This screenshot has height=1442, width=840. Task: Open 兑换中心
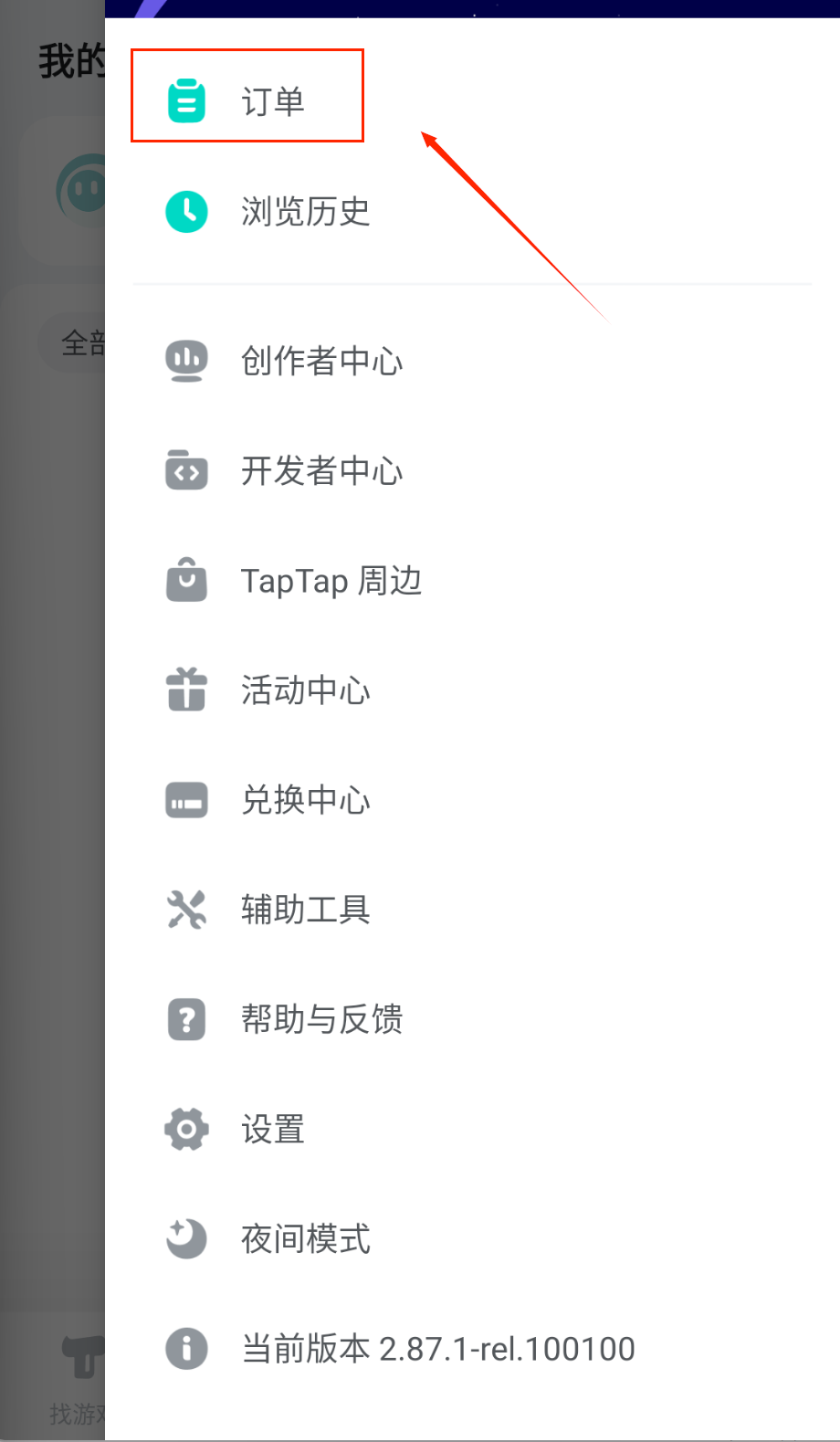pyautogui.click(x=305, y=800)
